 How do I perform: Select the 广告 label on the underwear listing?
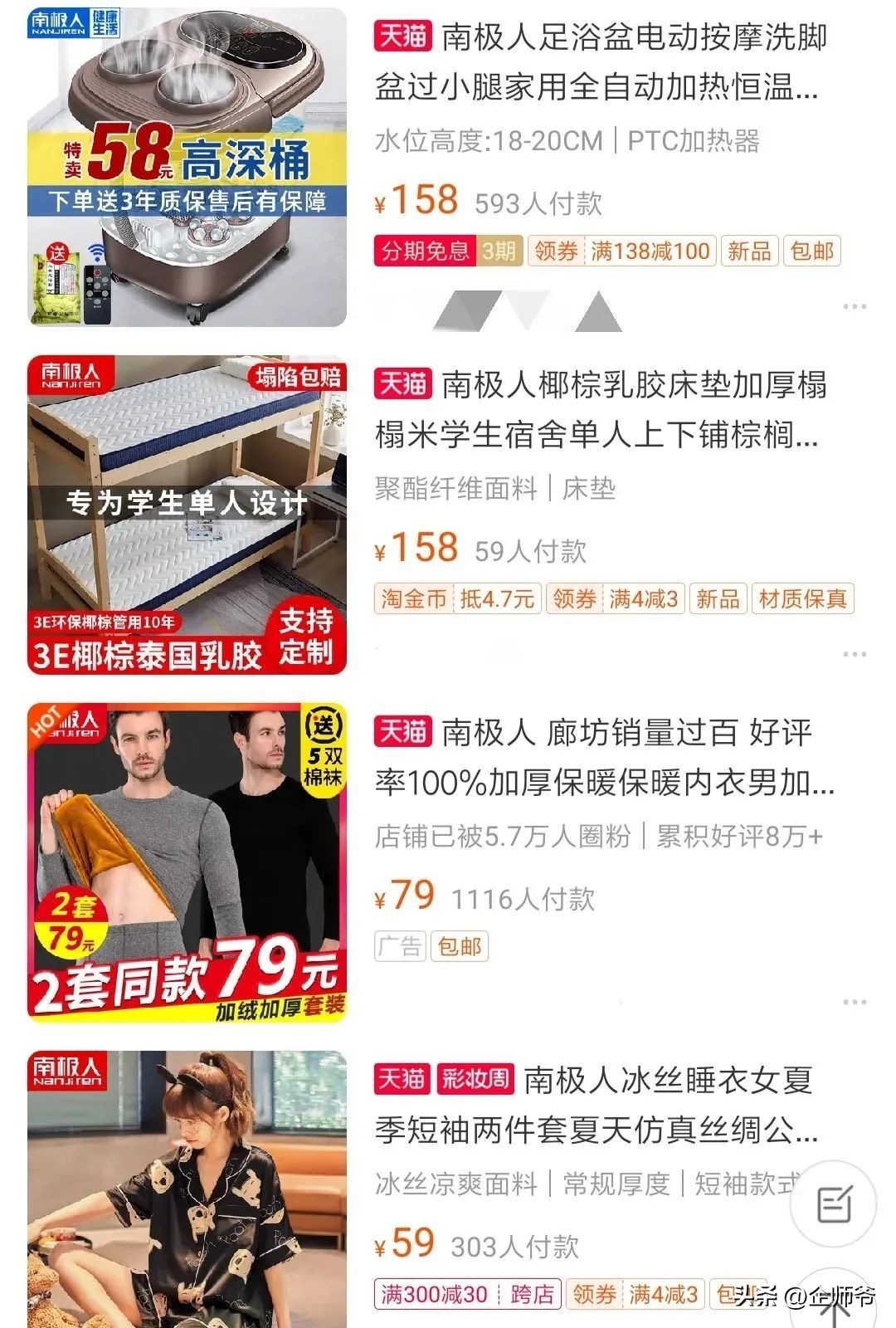[x=399, y=945]
